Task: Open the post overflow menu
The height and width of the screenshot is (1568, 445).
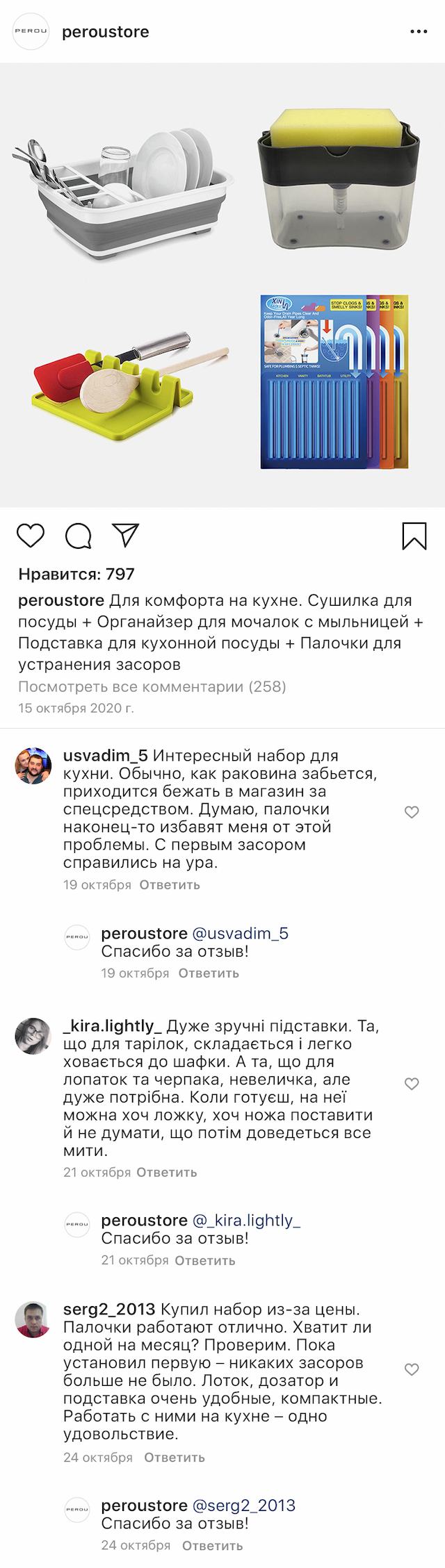Action: pos(419,32)
